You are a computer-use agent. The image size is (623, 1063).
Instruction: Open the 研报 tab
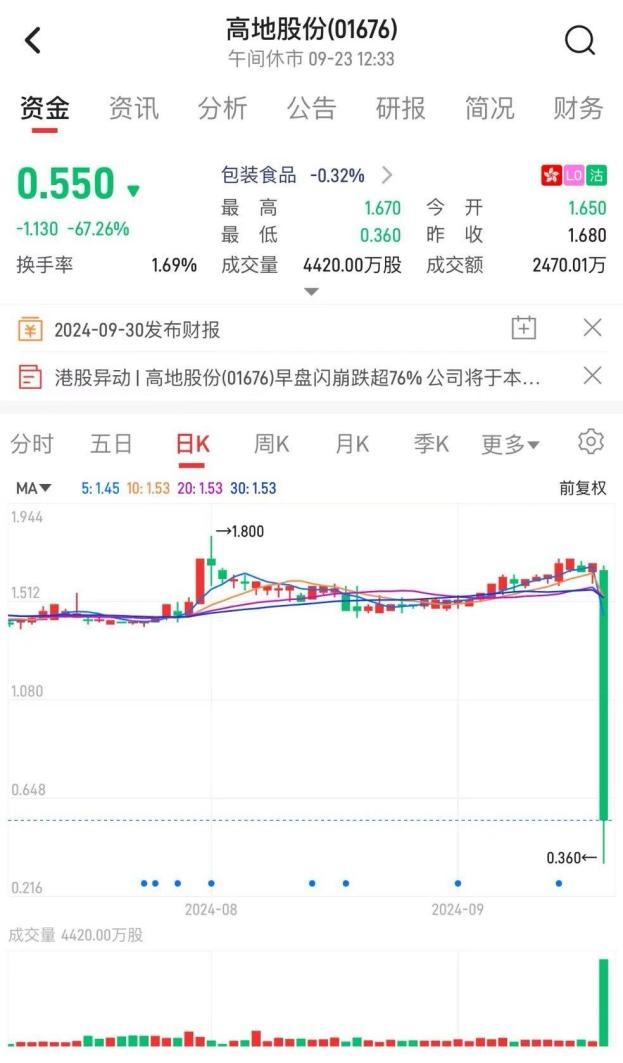[x=400, y=108]
